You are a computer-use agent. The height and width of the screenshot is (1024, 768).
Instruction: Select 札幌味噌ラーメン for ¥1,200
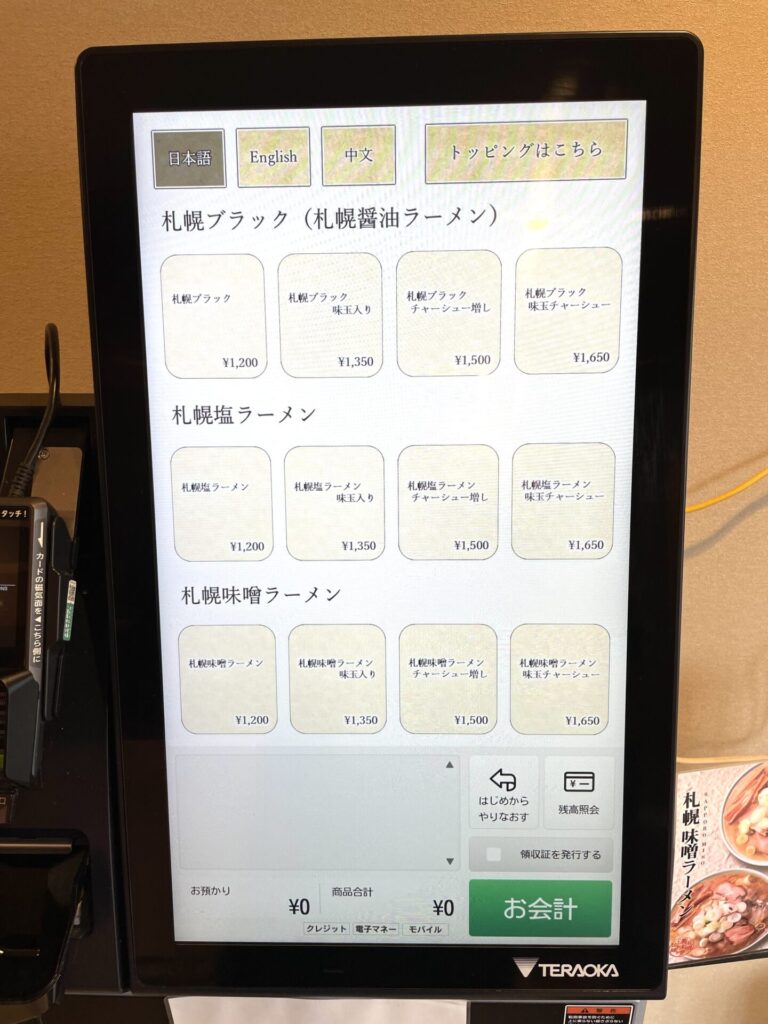[x=227, y=679]
